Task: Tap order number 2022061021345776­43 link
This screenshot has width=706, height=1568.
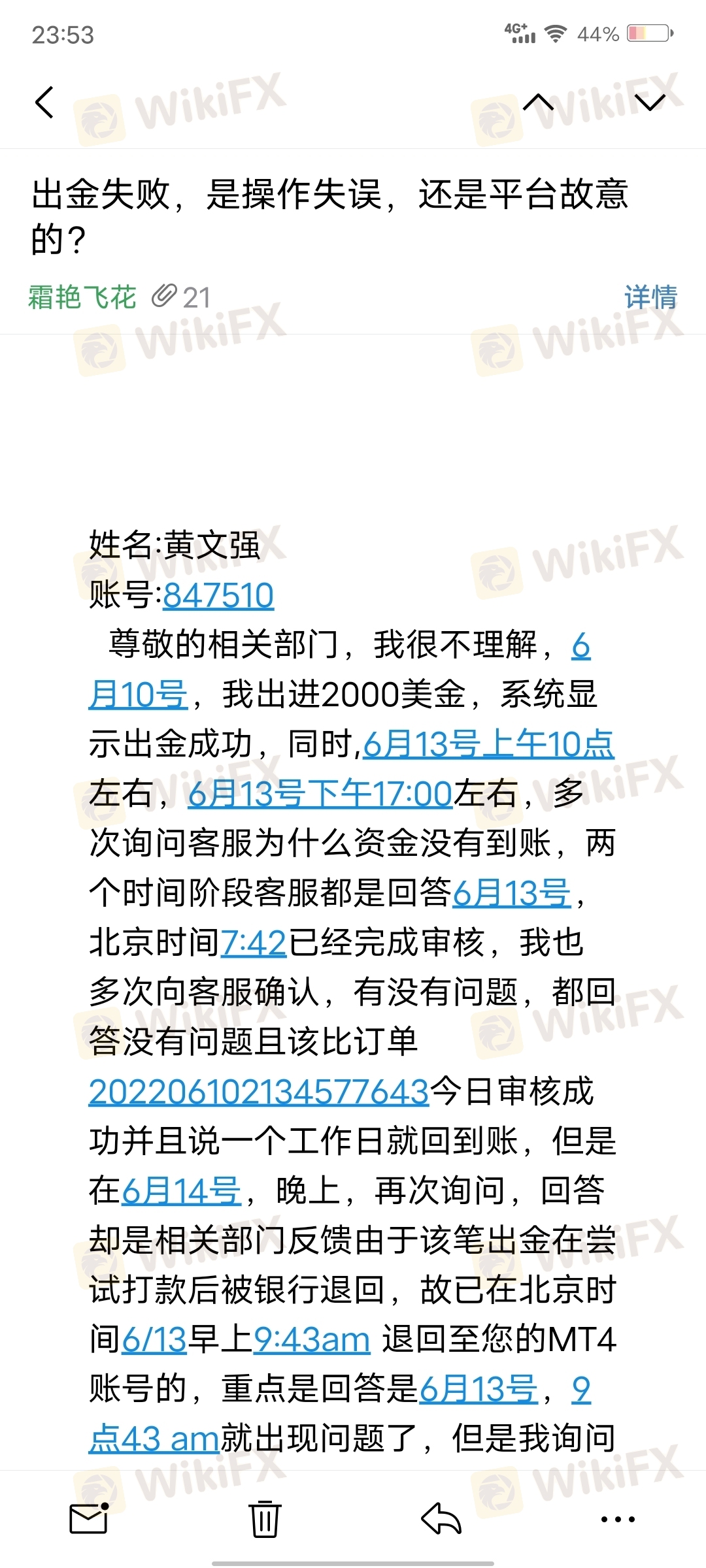Action: (x=259, y=1092)
